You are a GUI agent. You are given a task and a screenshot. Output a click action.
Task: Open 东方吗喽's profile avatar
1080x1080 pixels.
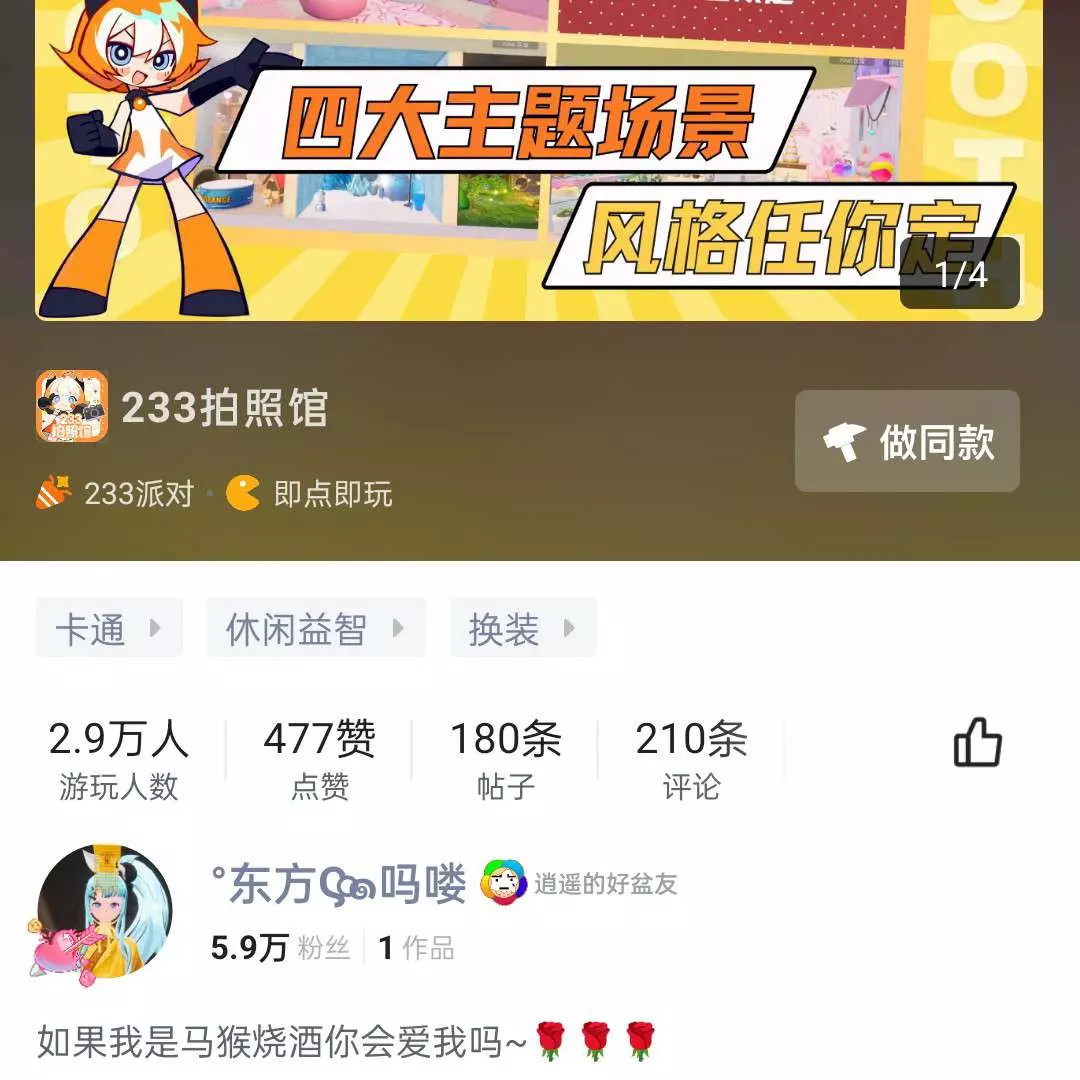tap(104, 913)
